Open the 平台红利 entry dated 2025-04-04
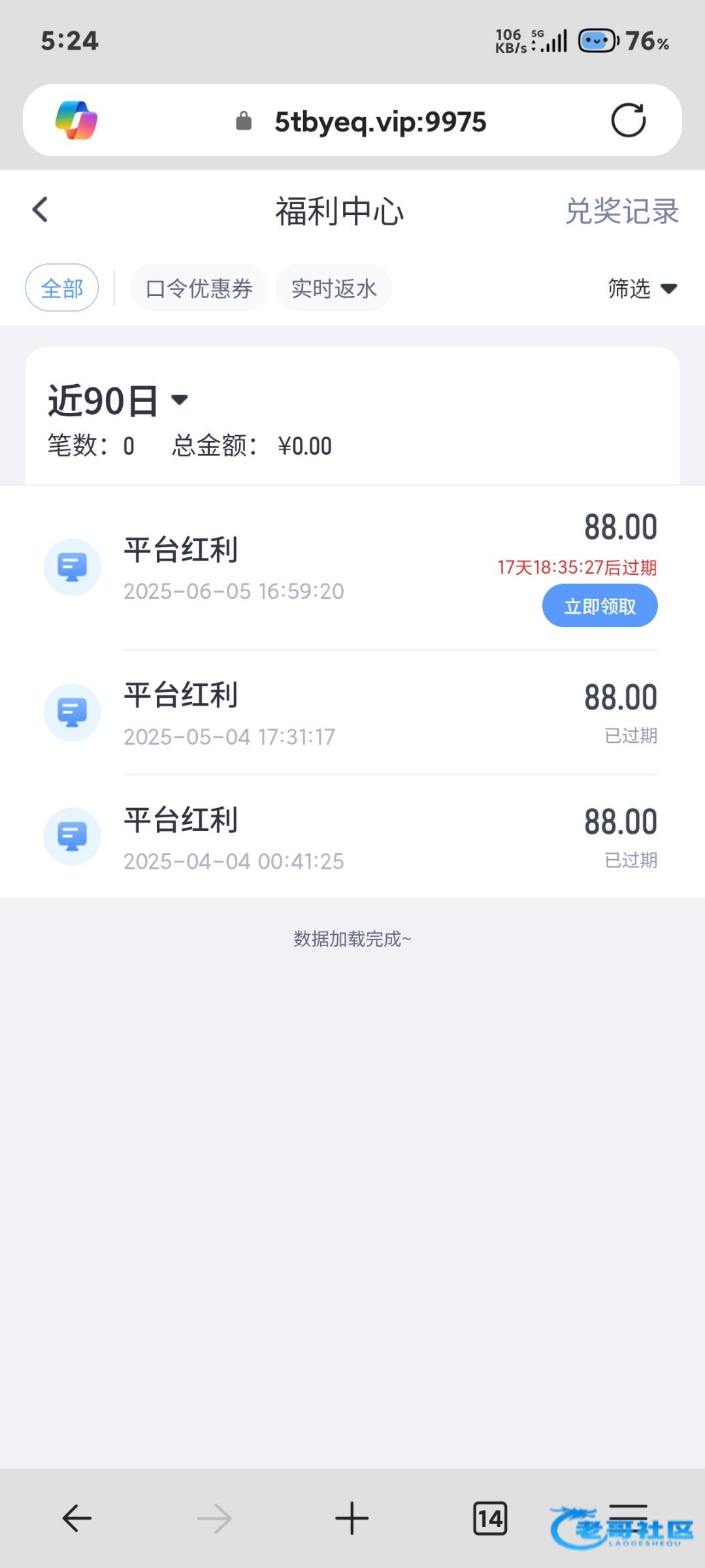 352,837
